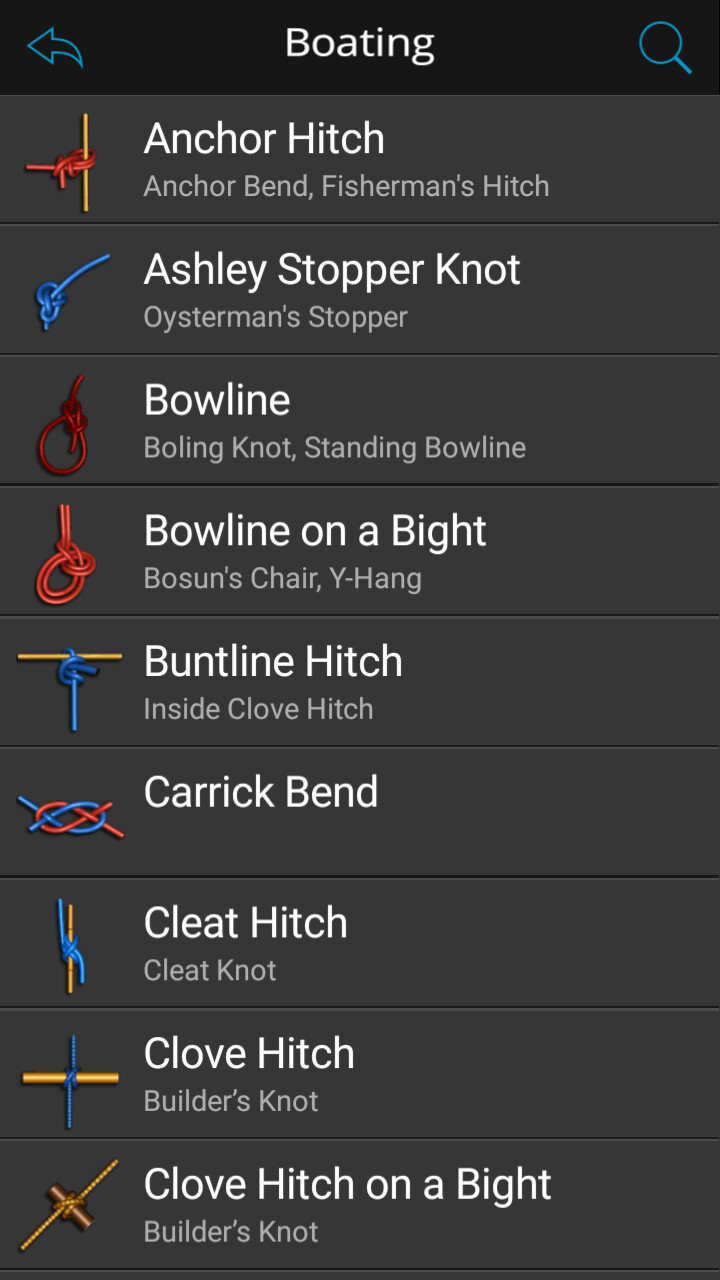This screenshot has height=1280, width=720.
Task: Go back using the arrow icon
Action: click(x=55, y=46)
